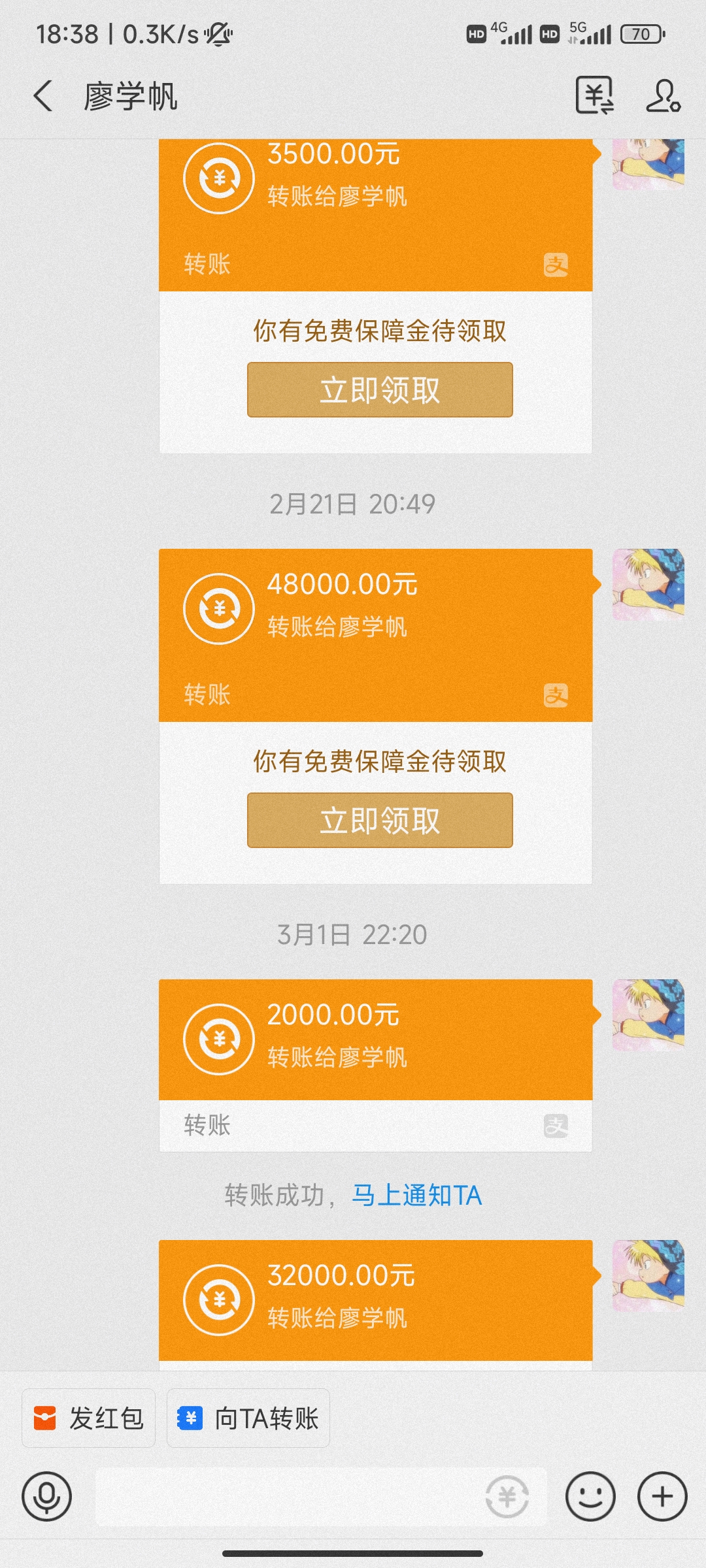Go back from the 廖学帆 chat
Viewport: 706px width, 1568px height.
tap(43, 96)
